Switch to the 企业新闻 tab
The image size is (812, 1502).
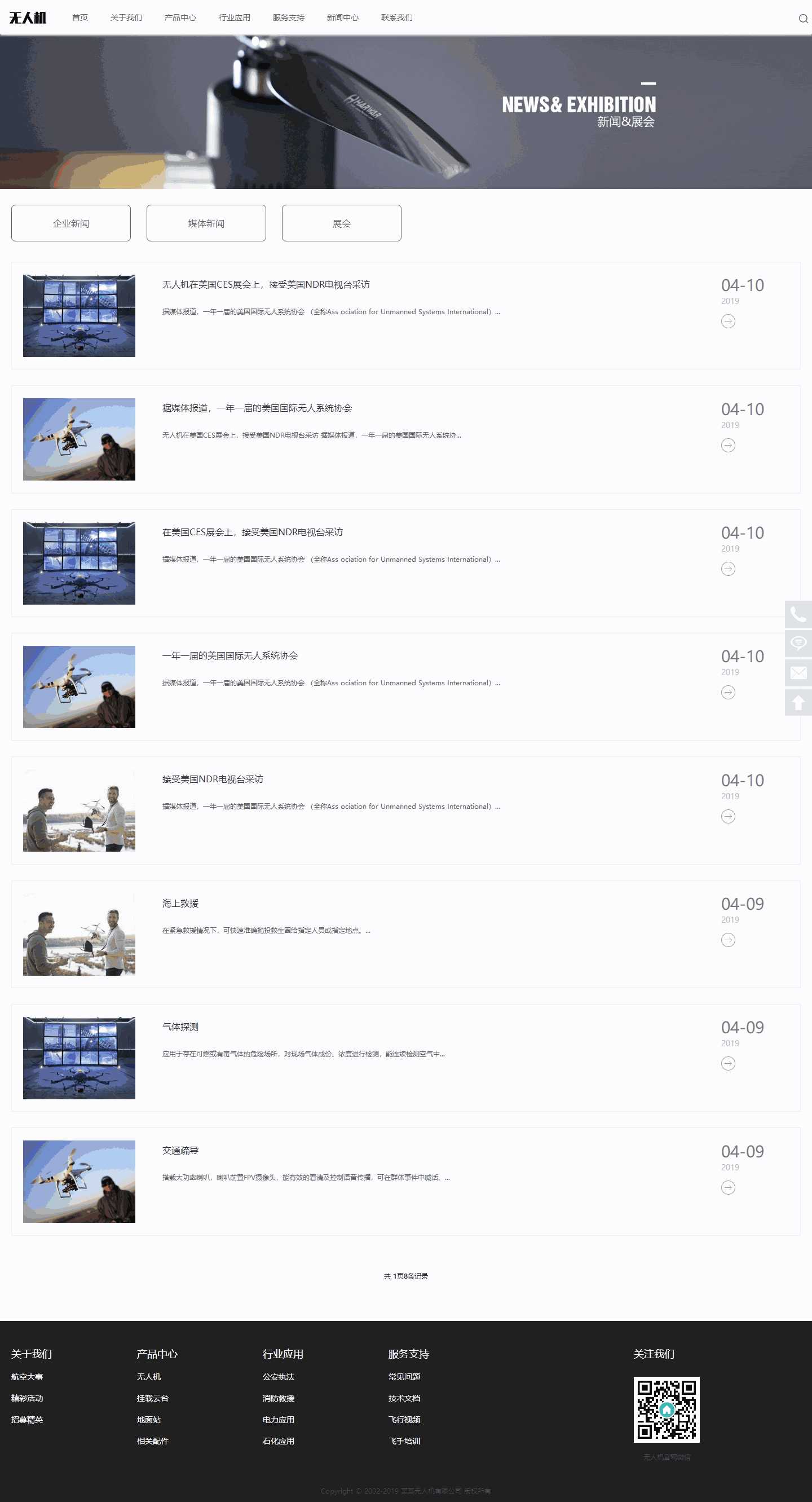tap(70, 223)
